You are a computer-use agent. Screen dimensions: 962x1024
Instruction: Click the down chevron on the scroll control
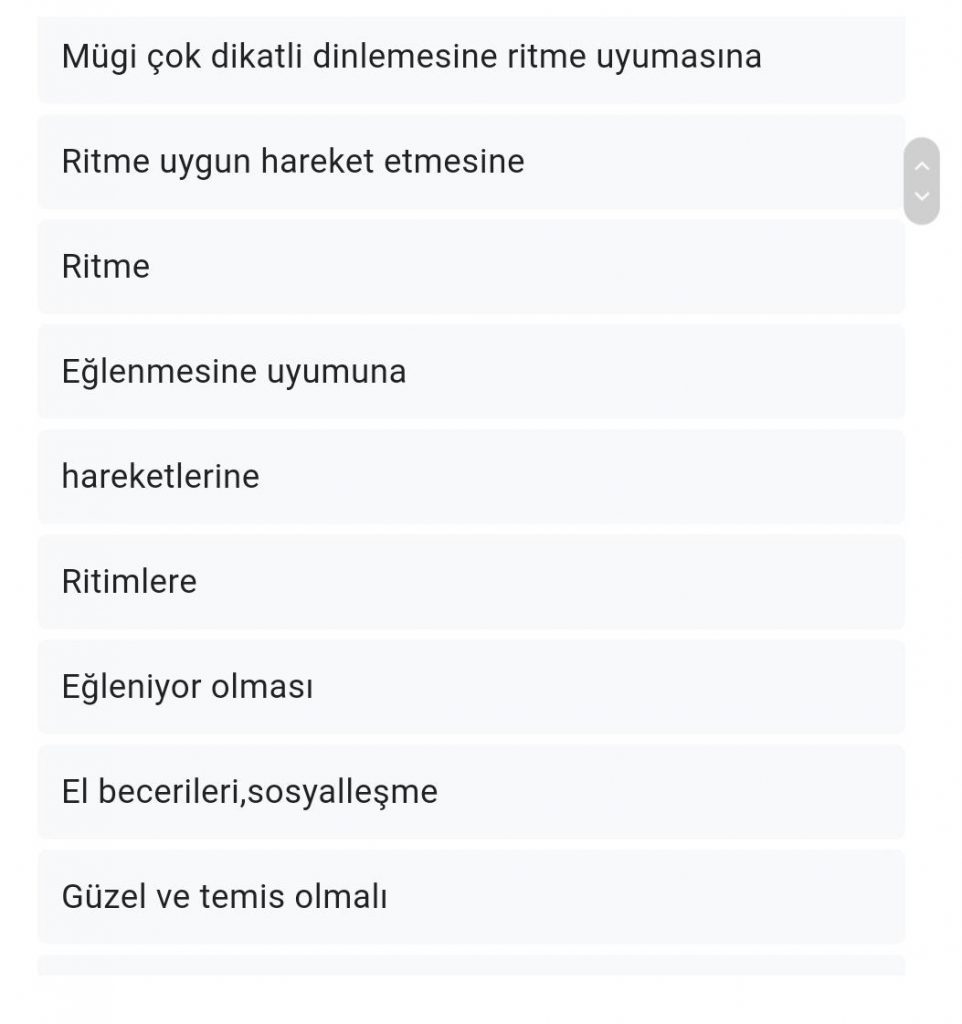922,197
